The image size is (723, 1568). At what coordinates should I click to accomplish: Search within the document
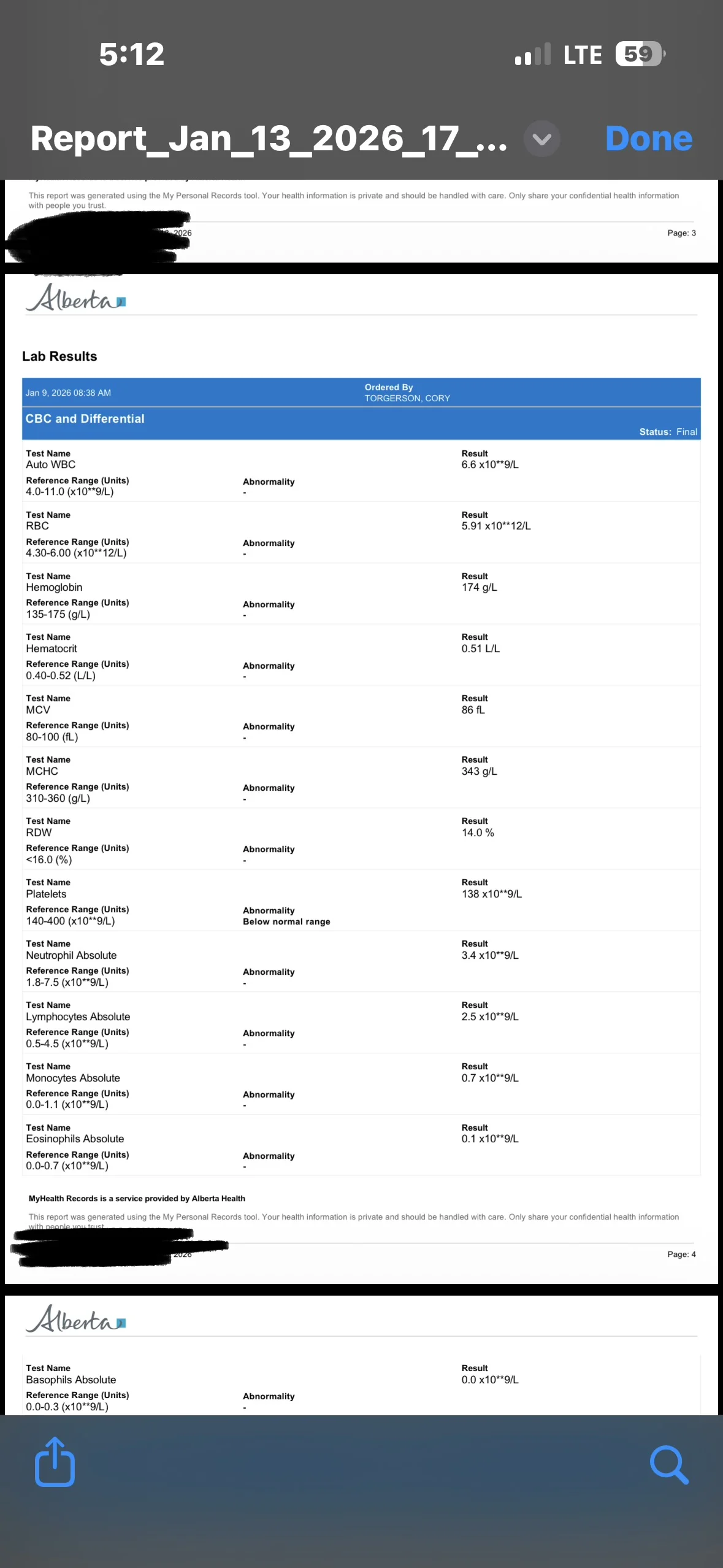tap(669, 1465)
